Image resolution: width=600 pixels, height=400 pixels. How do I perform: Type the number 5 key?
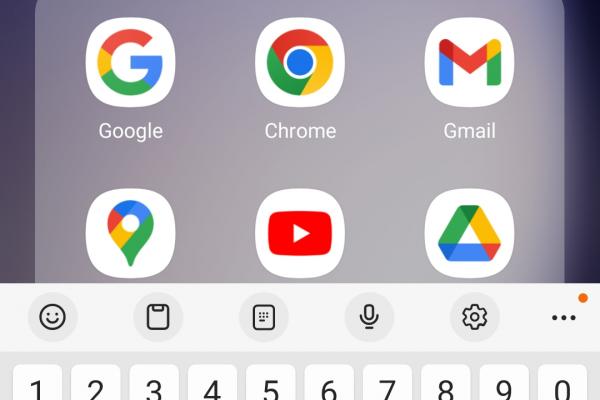[x=270, y=385]
